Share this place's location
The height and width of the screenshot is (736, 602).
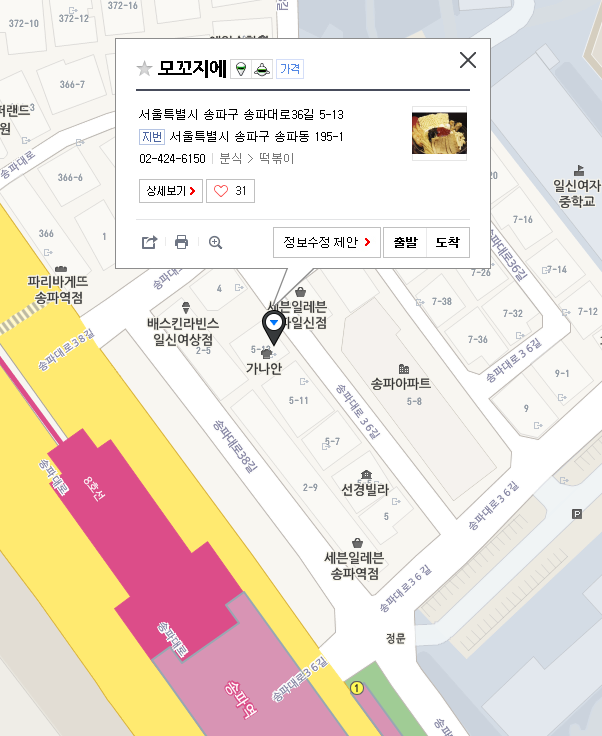(149, 242)
